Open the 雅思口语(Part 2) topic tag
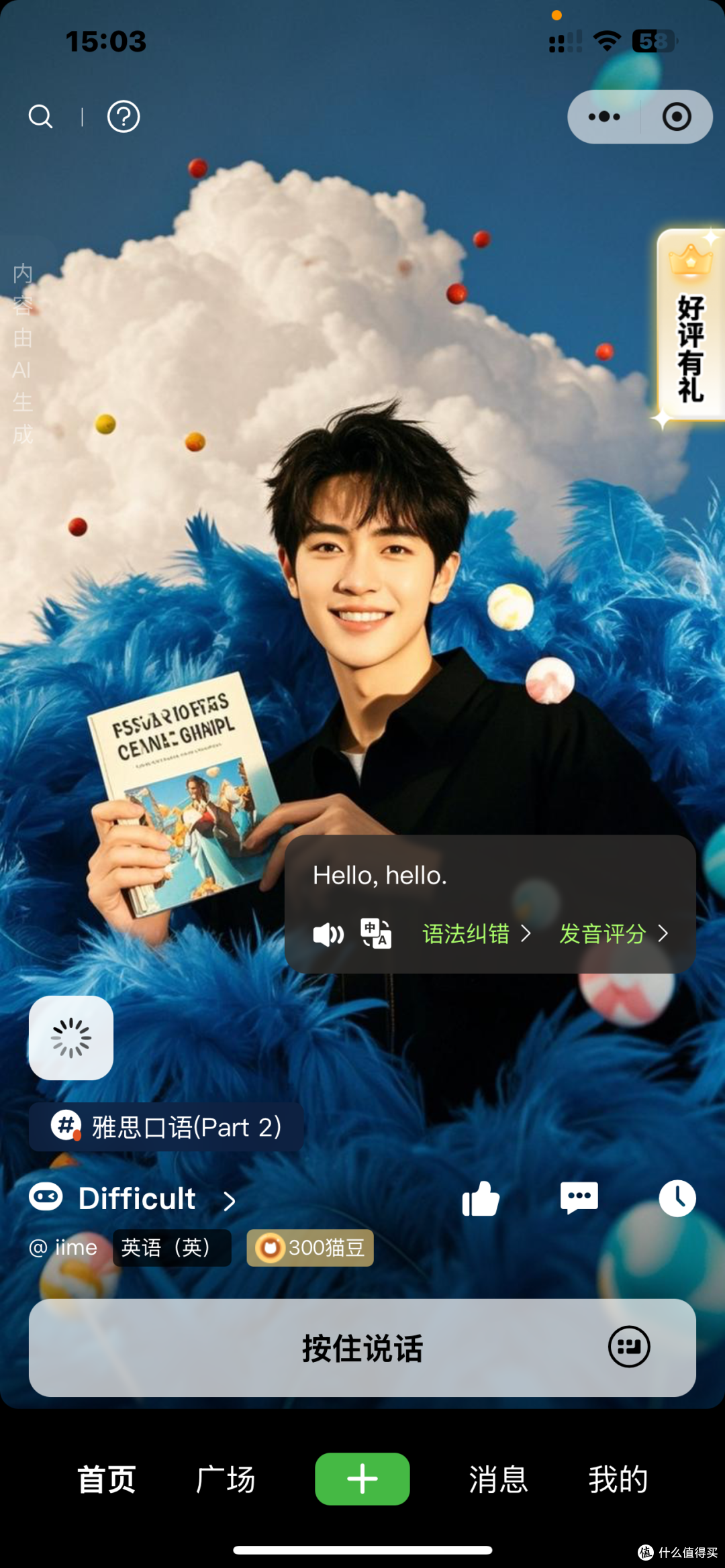This screenshot has width=725, height=1568. tap(166, 1127)
